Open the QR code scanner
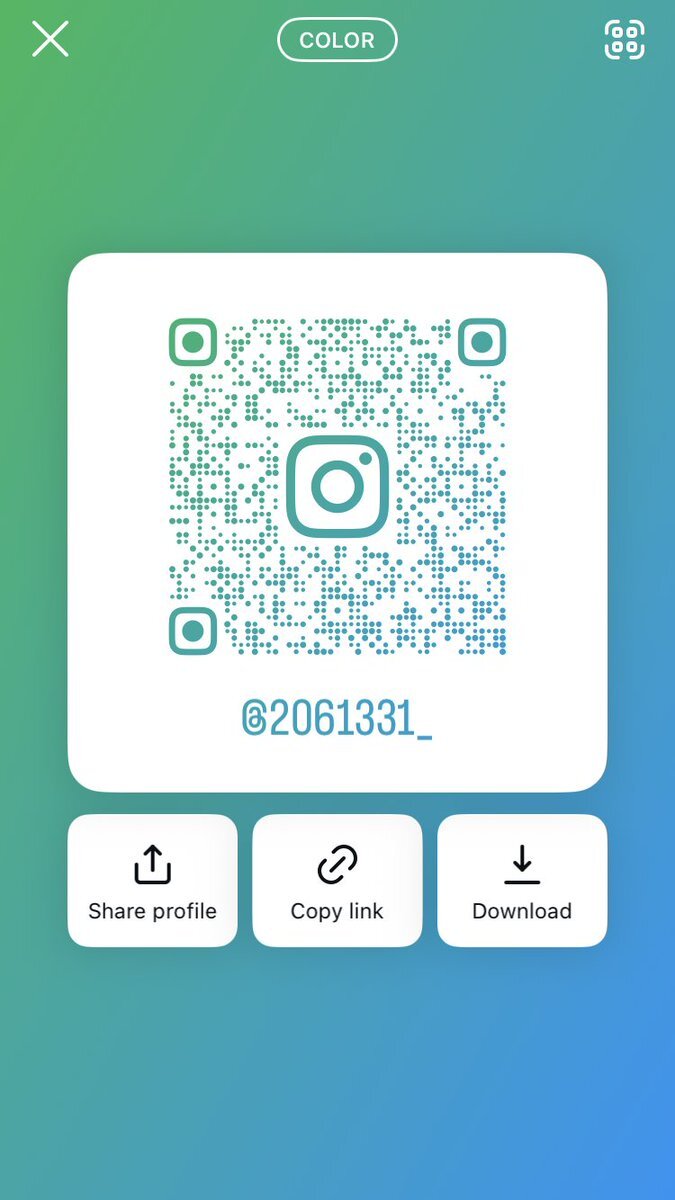Image resolution: width=675 pixels, height=1200 pixels. tap(624, 40)
